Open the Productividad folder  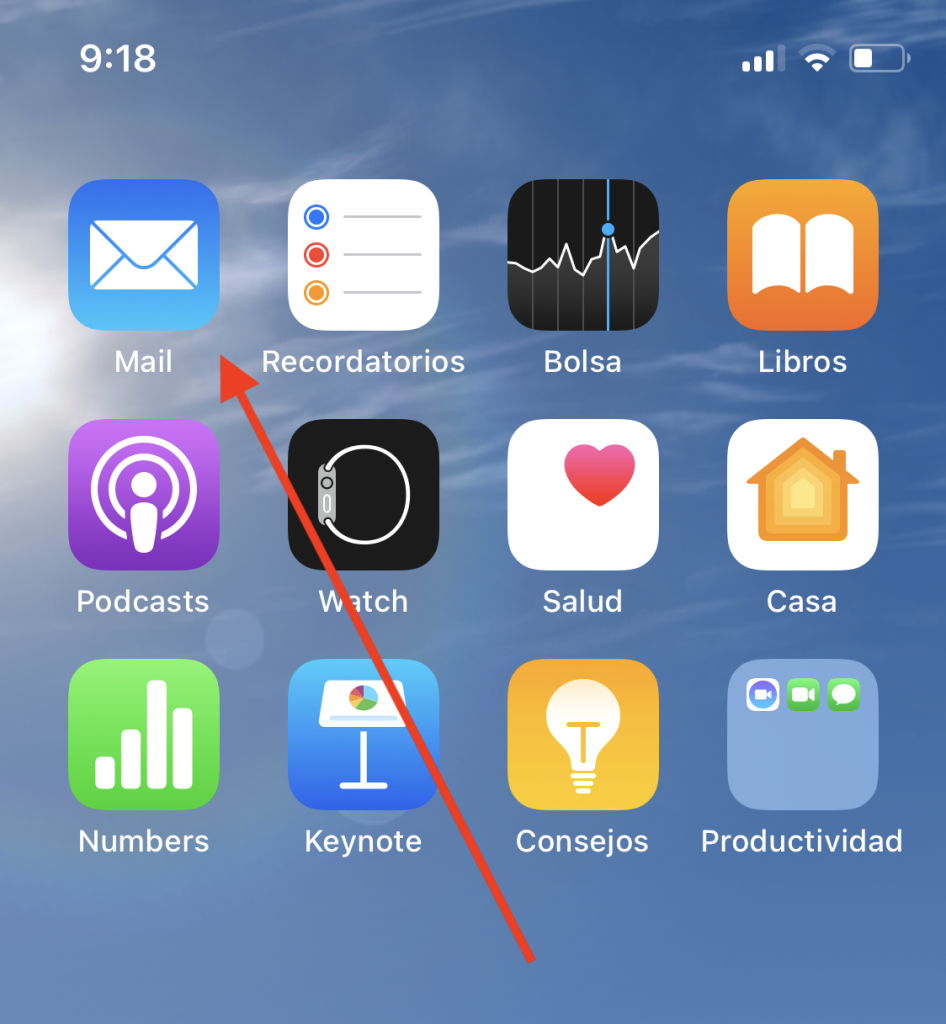(x=802, y=735)
